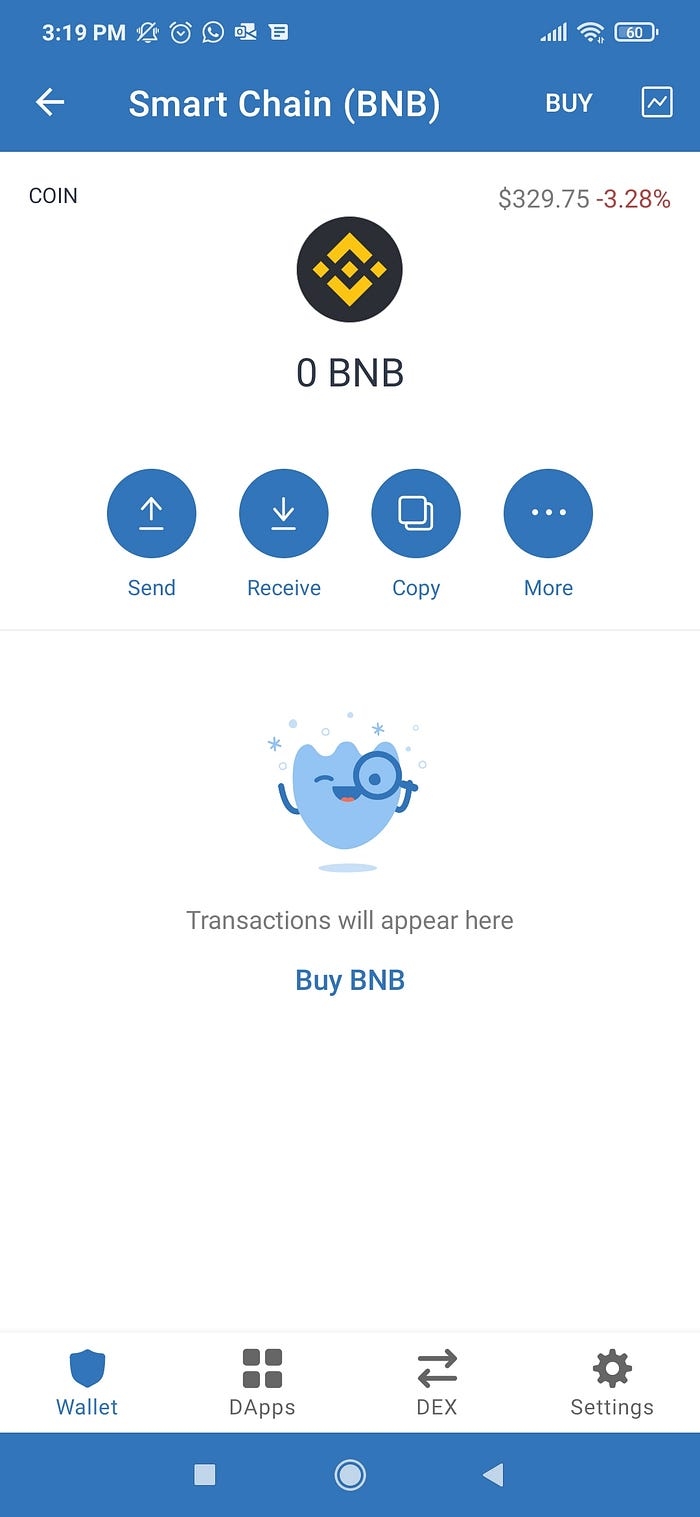Switch to the Wallet tab
Viewport: 700px width, 1517px height.
coord(87,1382)
